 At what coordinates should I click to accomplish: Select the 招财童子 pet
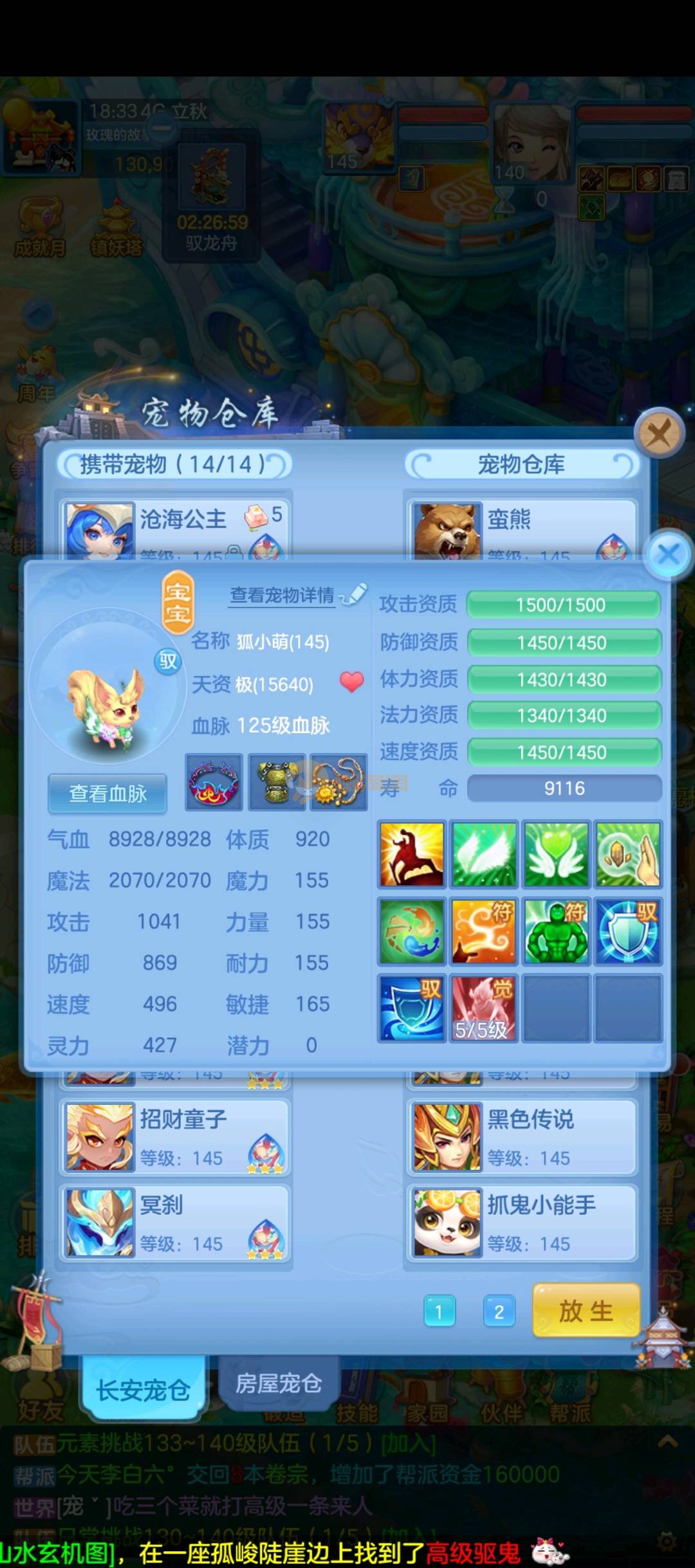point(175,1137)
